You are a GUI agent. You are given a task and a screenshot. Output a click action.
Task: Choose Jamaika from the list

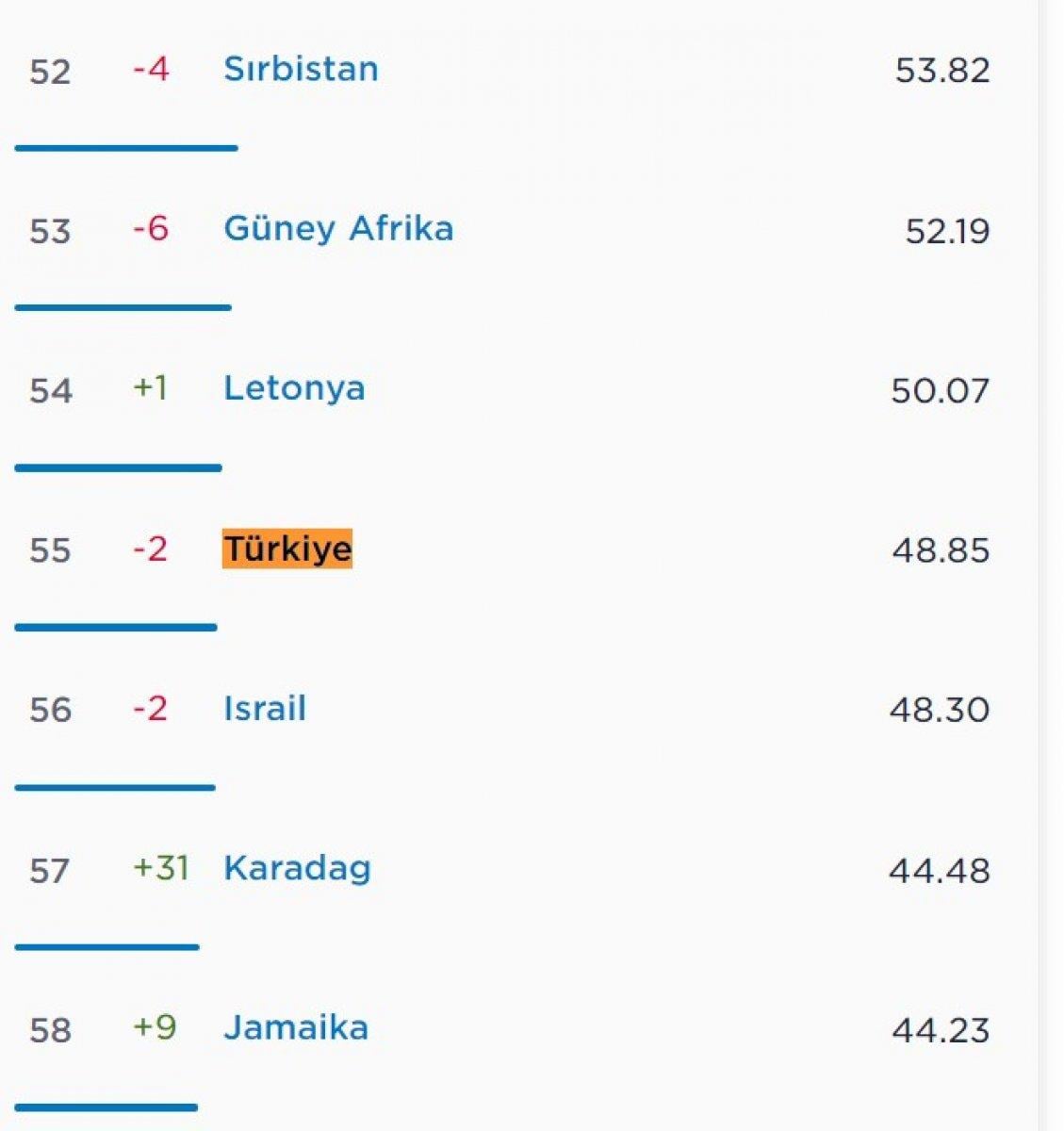coord(296,1027)
